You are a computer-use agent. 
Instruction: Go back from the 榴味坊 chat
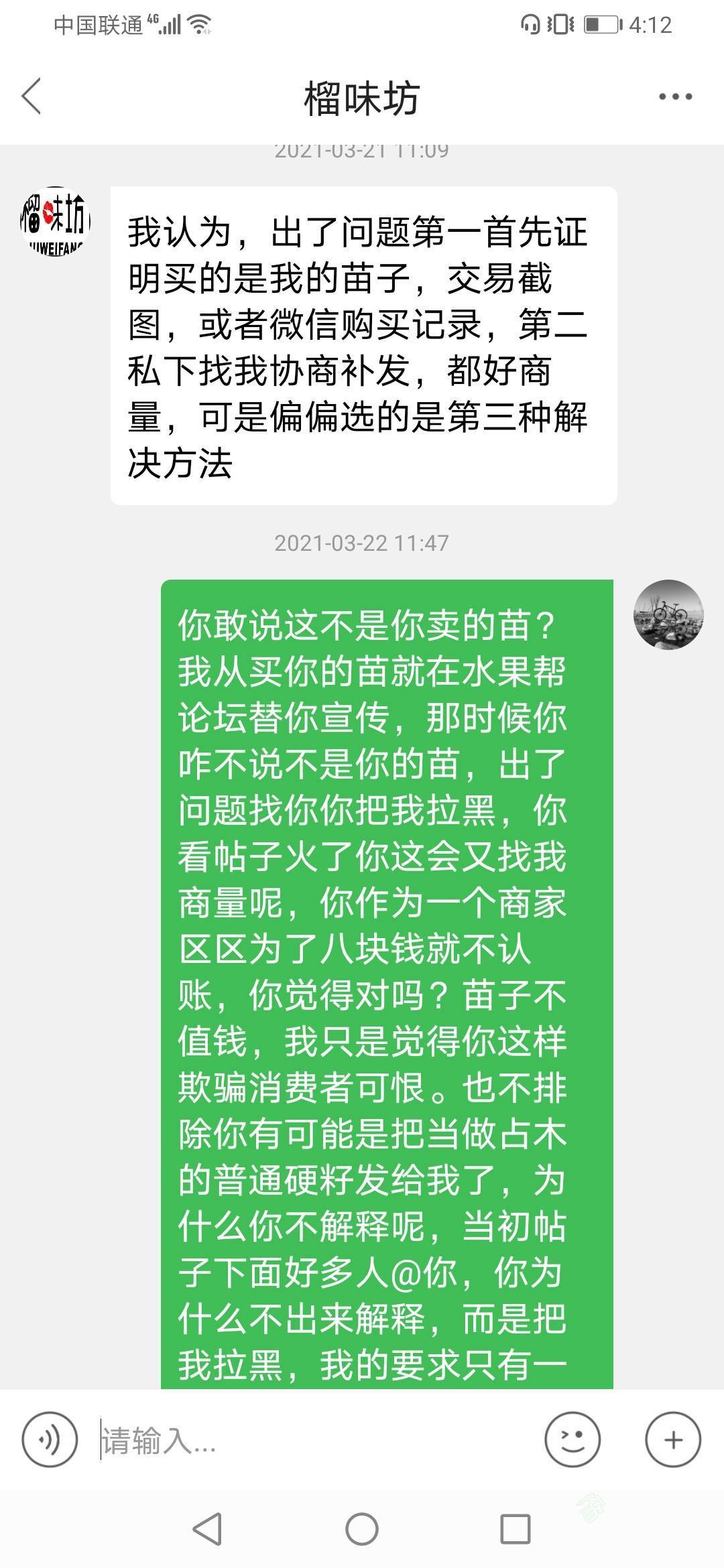[32, 96]
